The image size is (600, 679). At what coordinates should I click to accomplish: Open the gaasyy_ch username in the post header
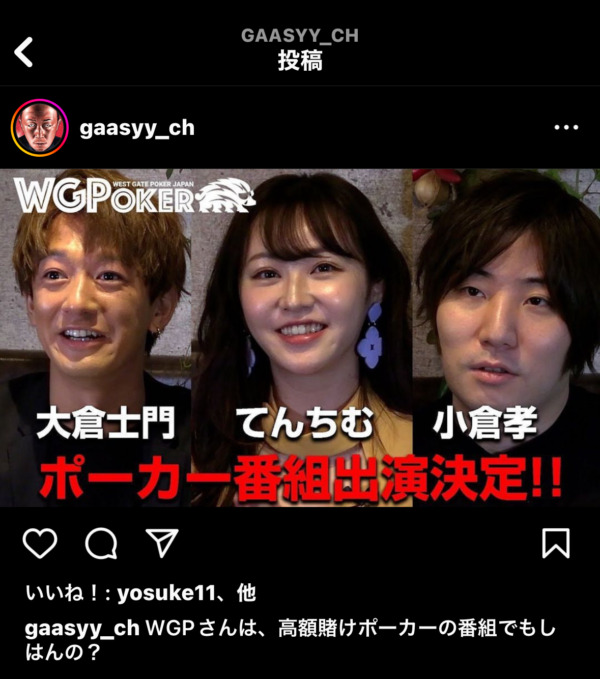pos(138,128)
